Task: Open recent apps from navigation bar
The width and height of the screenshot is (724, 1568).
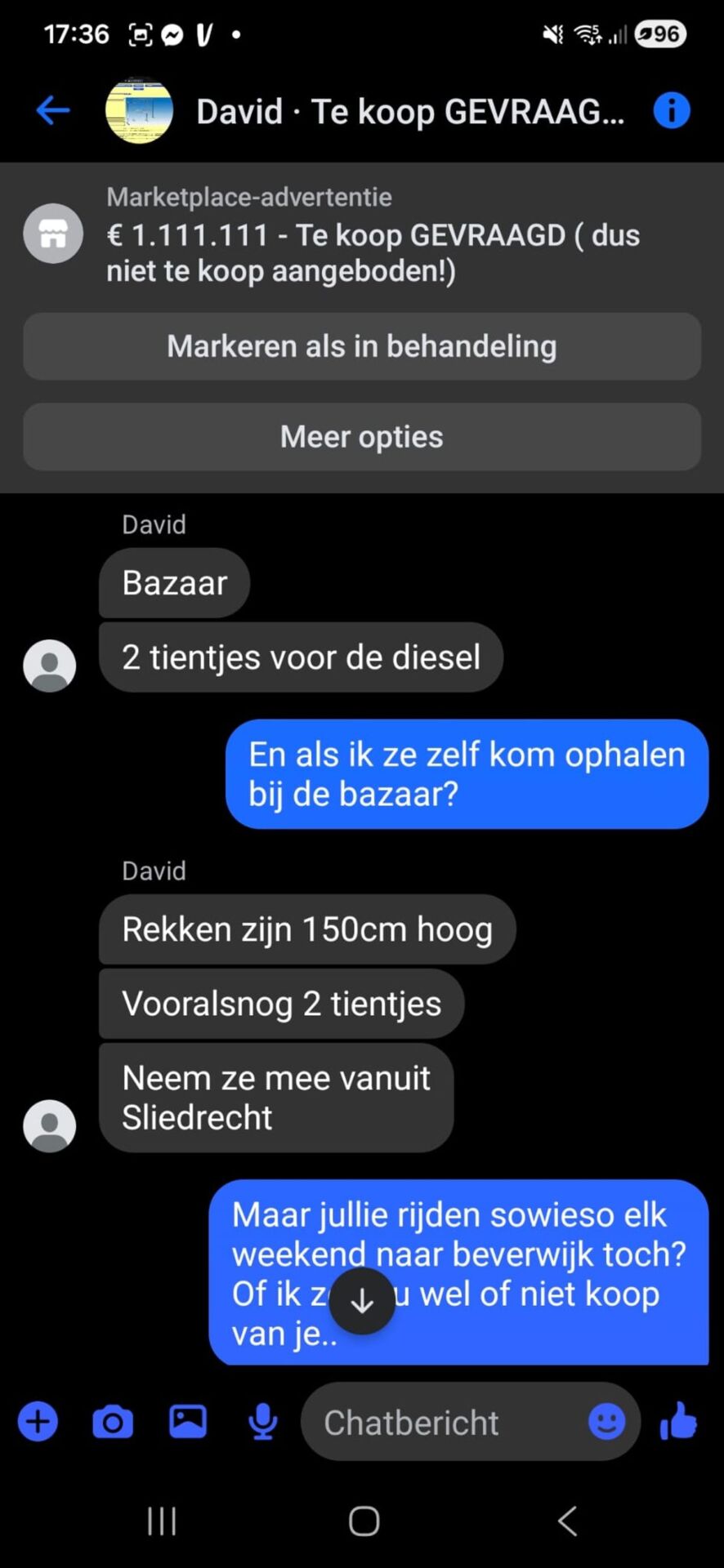Action: [x=161, y=1521]
